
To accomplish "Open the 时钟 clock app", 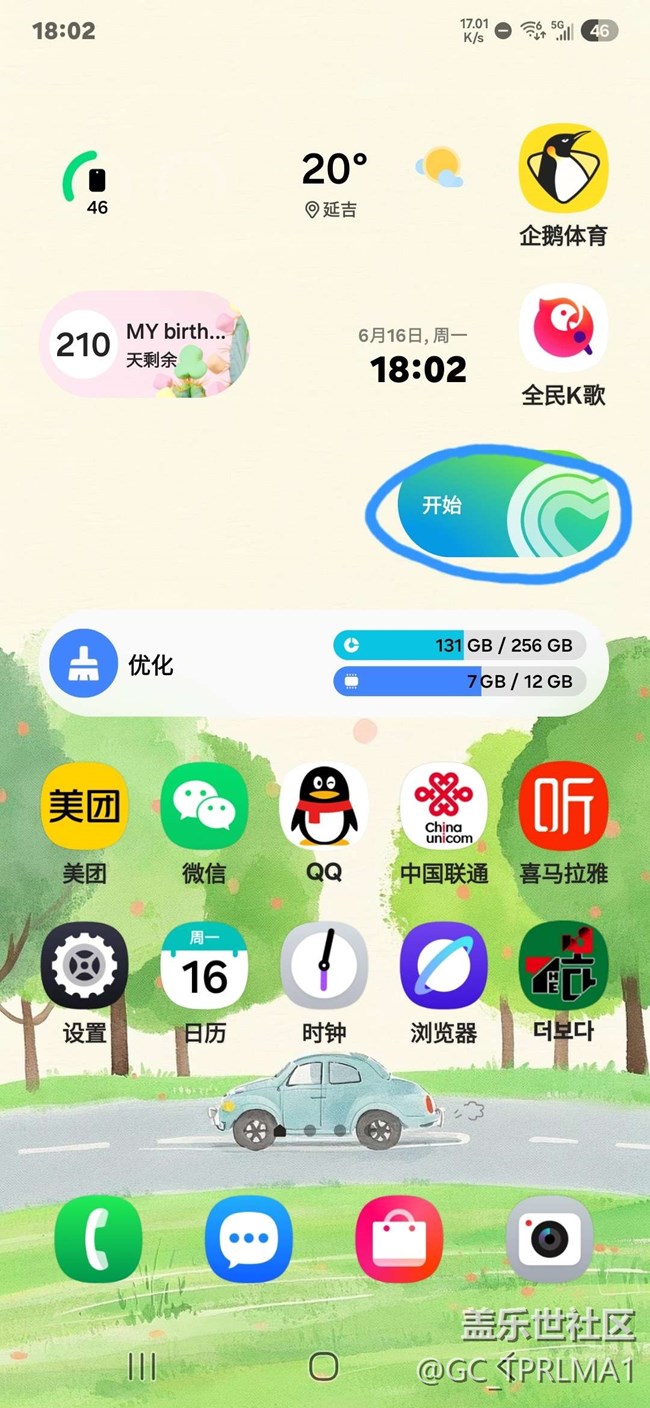I will (324, 966).
